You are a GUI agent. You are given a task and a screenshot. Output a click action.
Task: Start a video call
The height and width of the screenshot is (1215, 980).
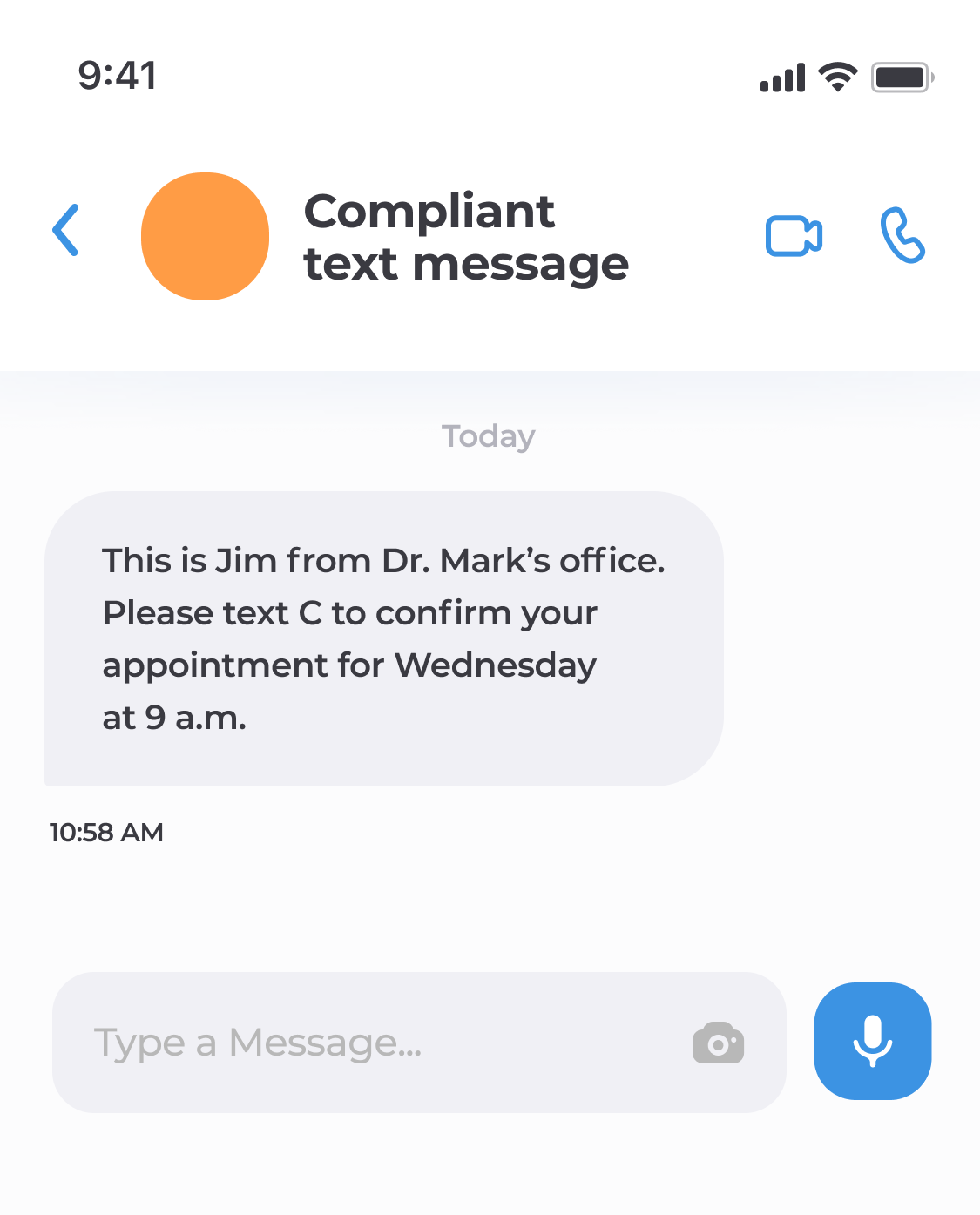coord(794,236)
